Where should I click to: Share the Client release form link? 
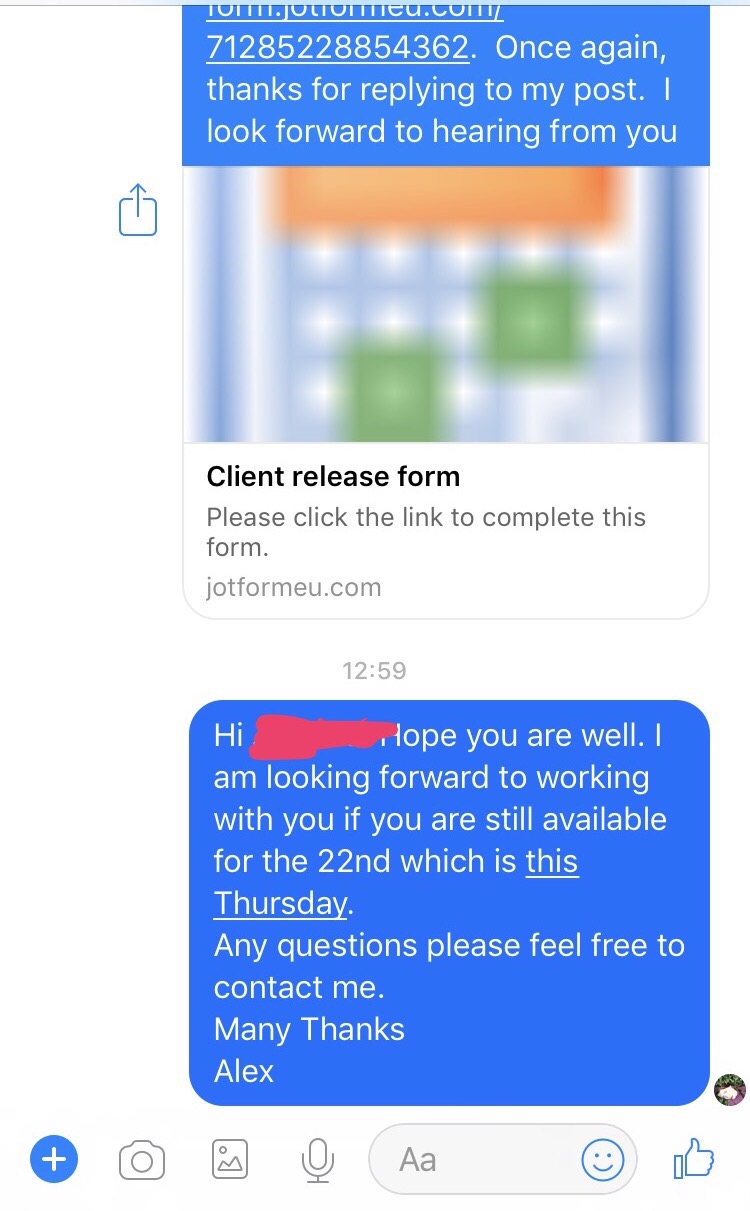(x=138, y=210)
